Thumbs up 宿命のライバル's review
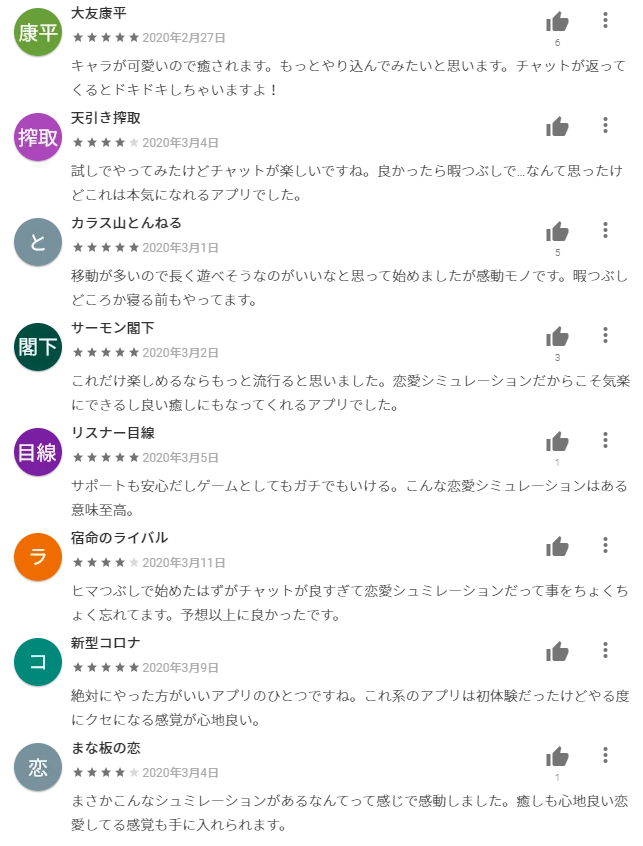Screen dimensions: 643x846 (557, 547)
